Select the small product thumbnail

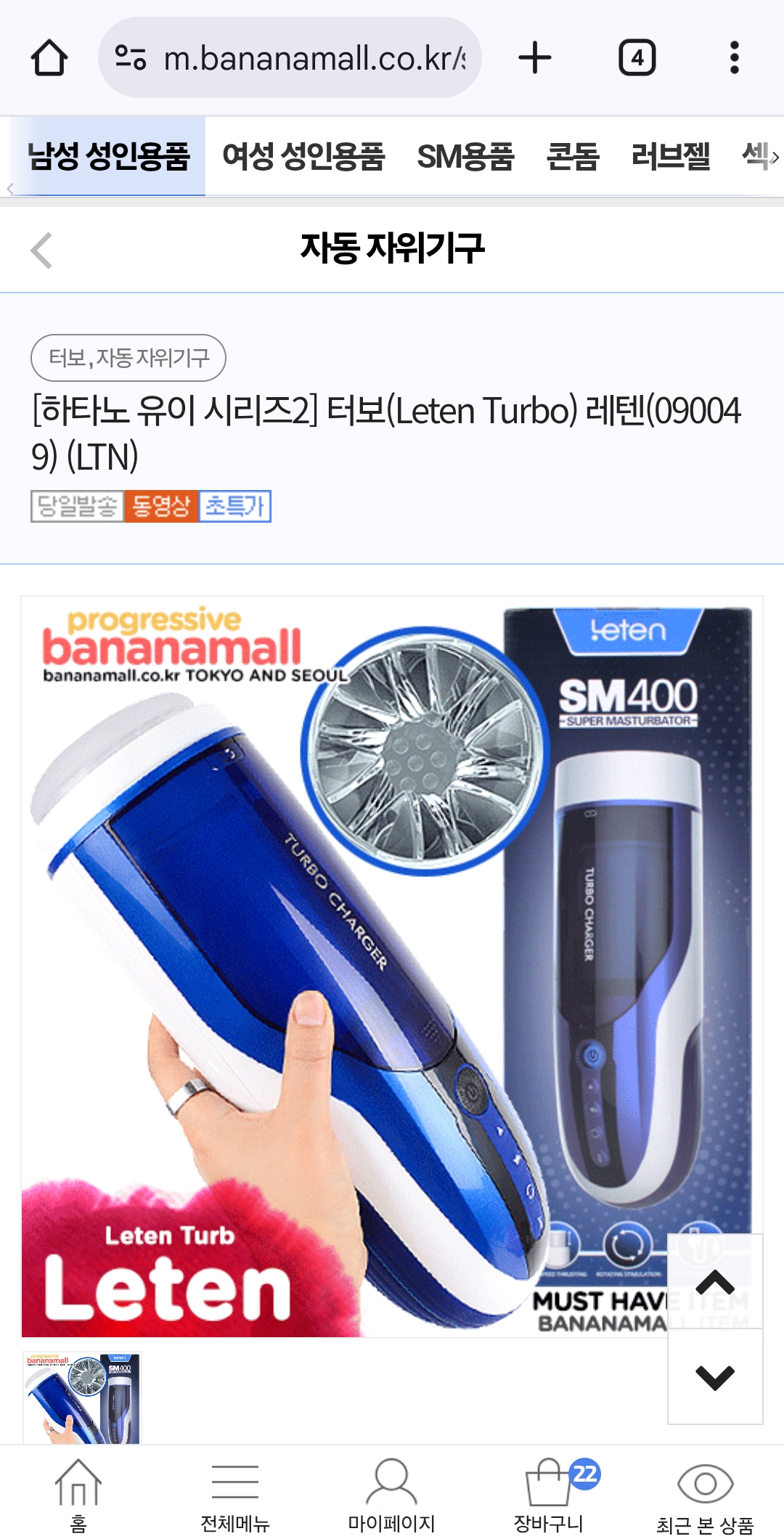[x=82, y=1397]
